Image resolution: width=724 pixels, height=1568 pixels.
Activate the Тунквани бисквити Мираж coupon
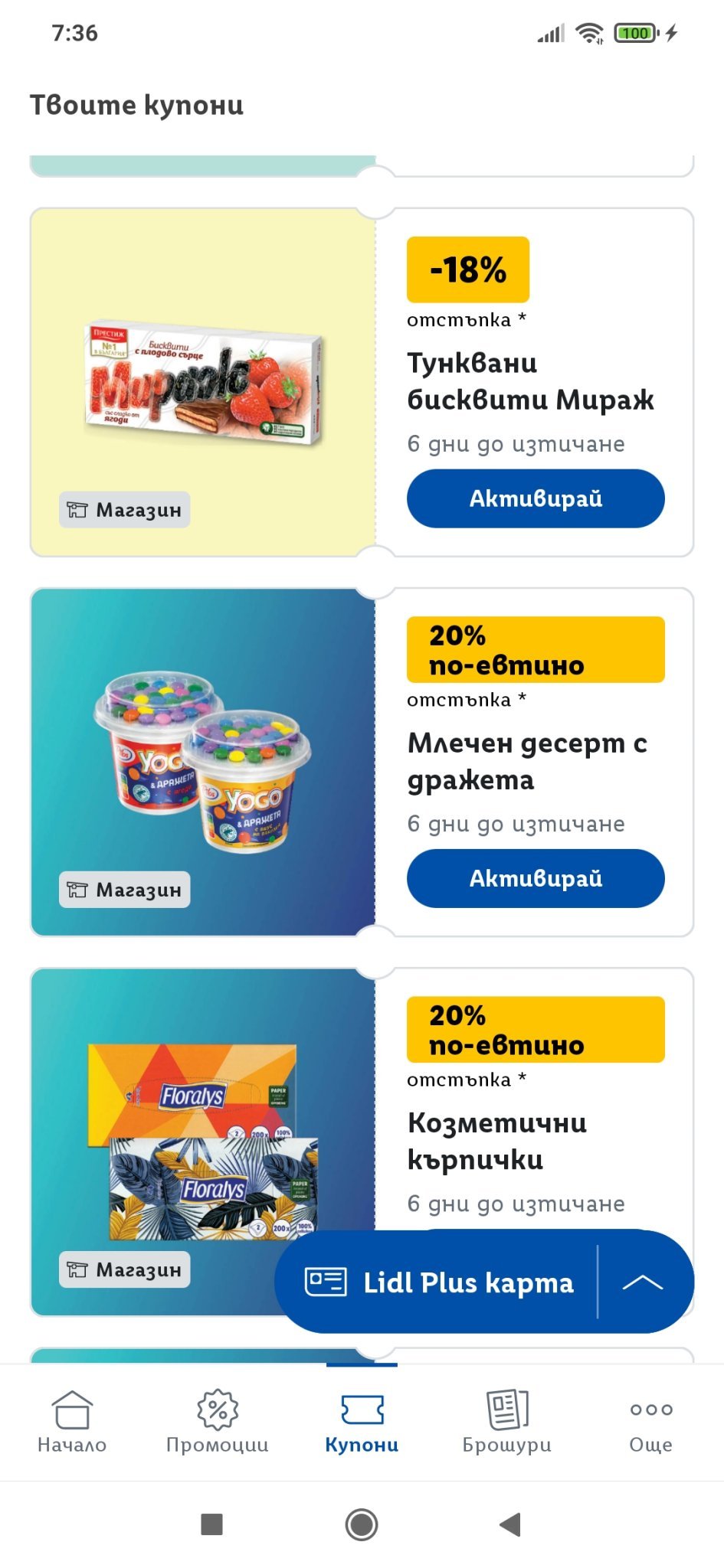coord(536,498)
